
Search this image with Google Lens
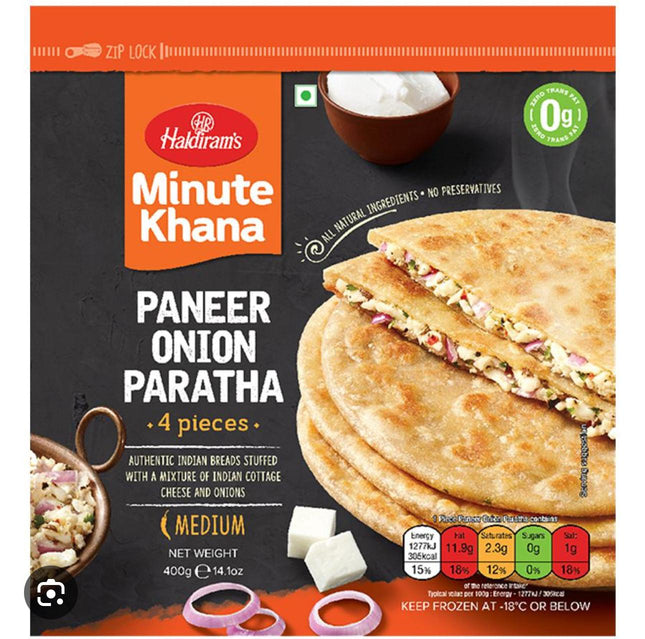click(x=51, y=592)
